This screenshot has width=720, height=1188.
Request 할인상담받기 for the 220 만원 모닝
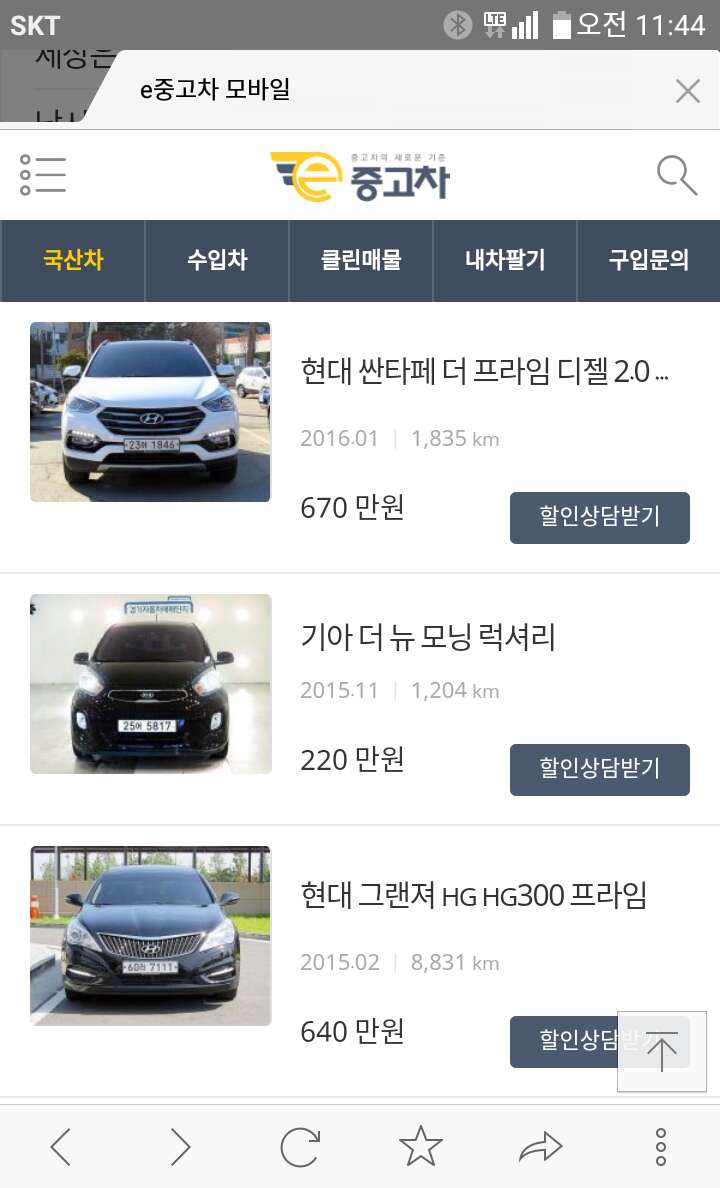point(599,770)
